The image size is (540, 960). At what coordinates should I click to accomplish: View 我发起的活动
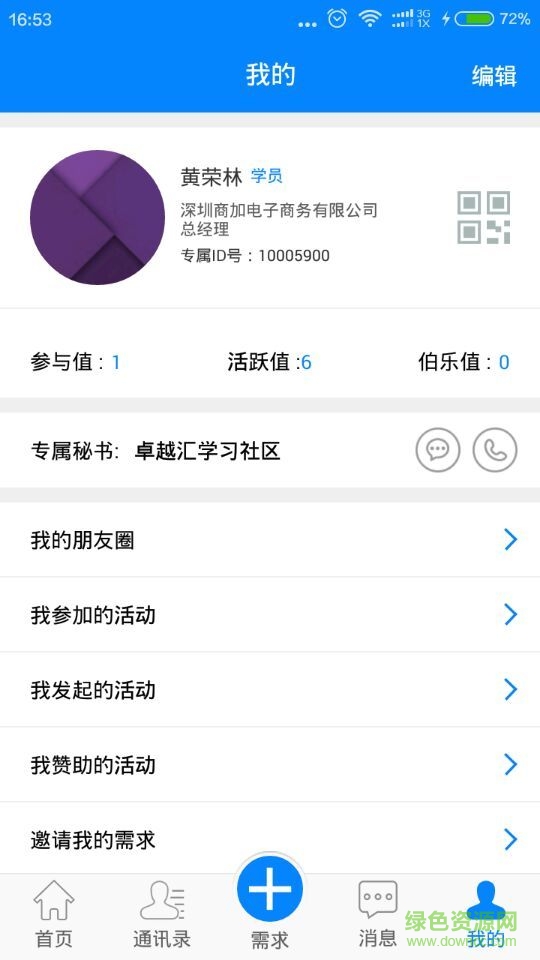click(270, 690)
